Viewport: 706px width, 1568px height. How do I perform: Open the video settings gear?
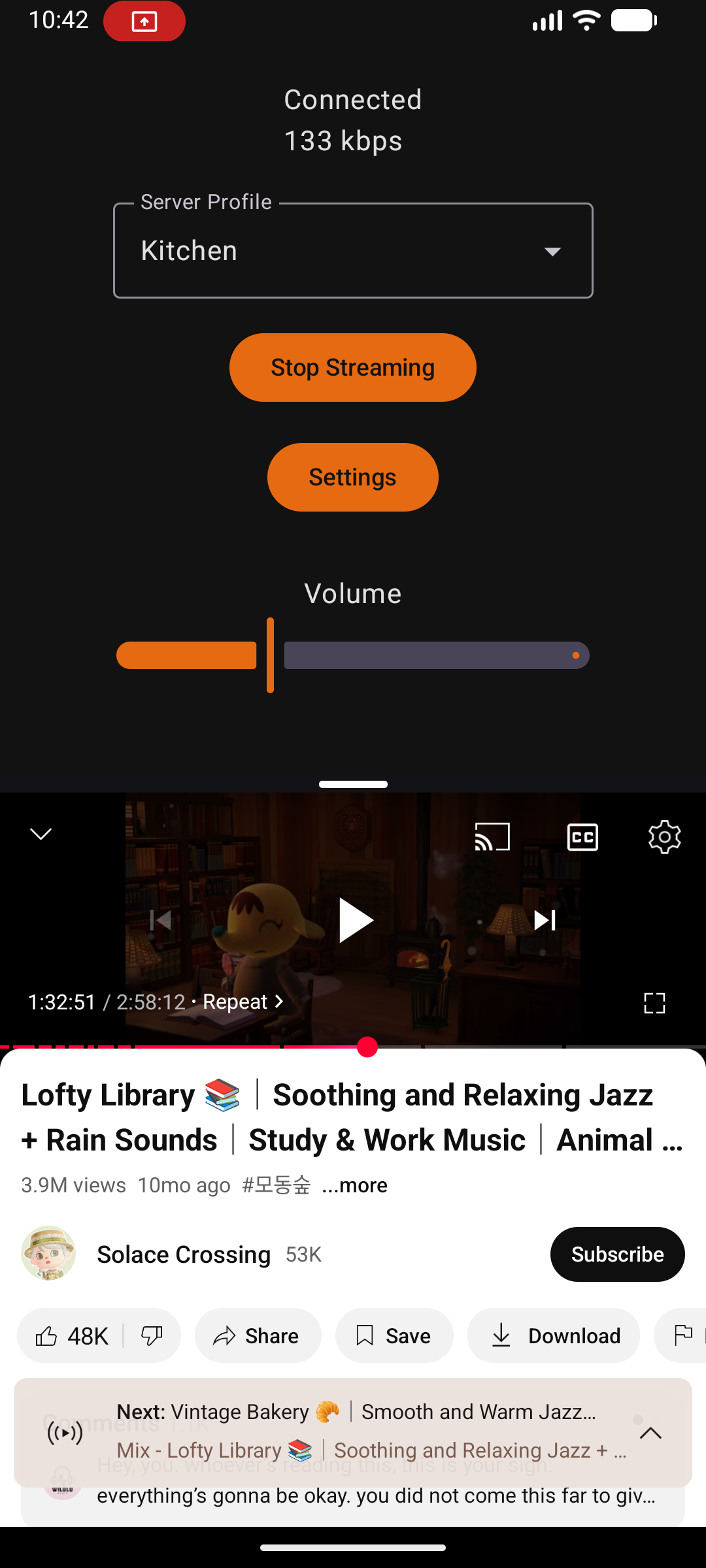[664, 837]
